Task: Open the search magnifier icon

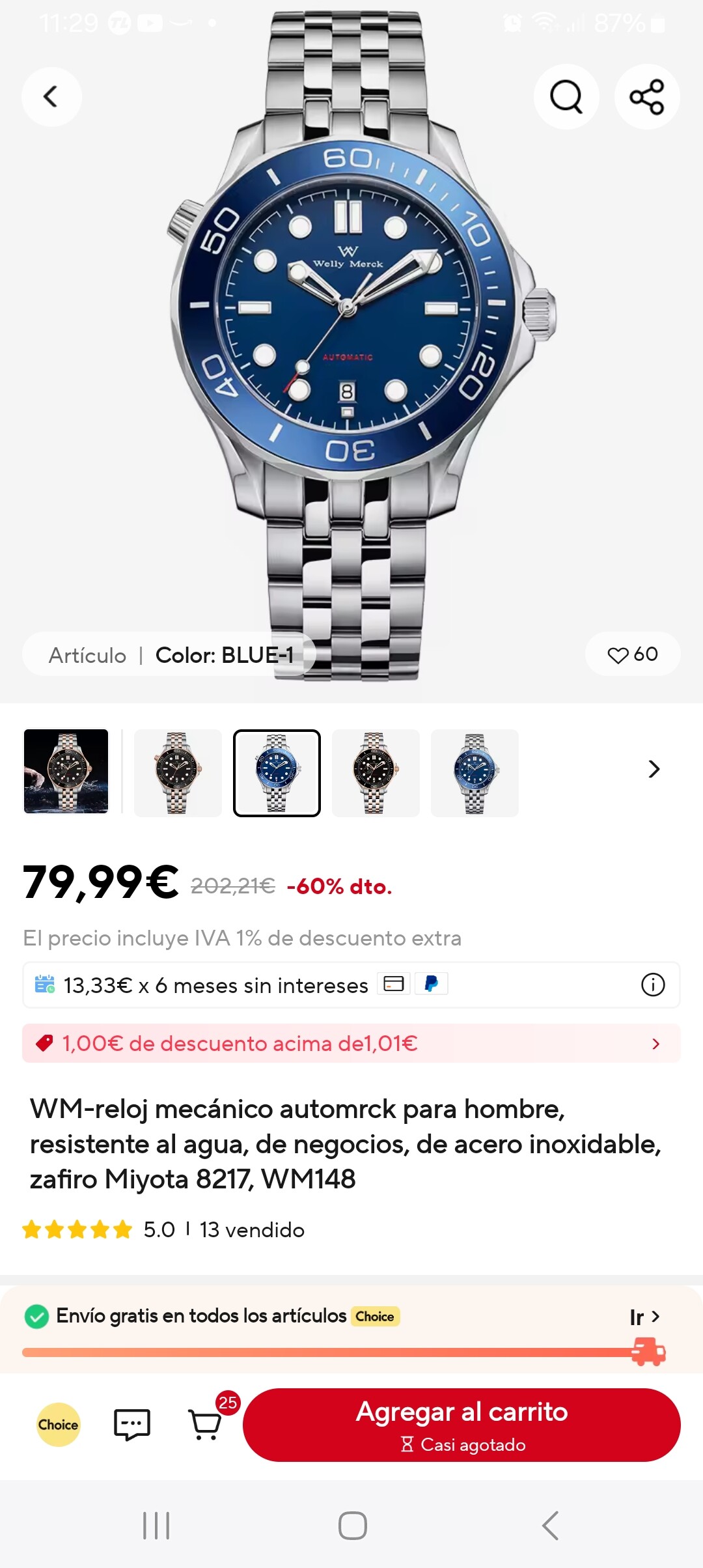Action: (x=566, y=97)
